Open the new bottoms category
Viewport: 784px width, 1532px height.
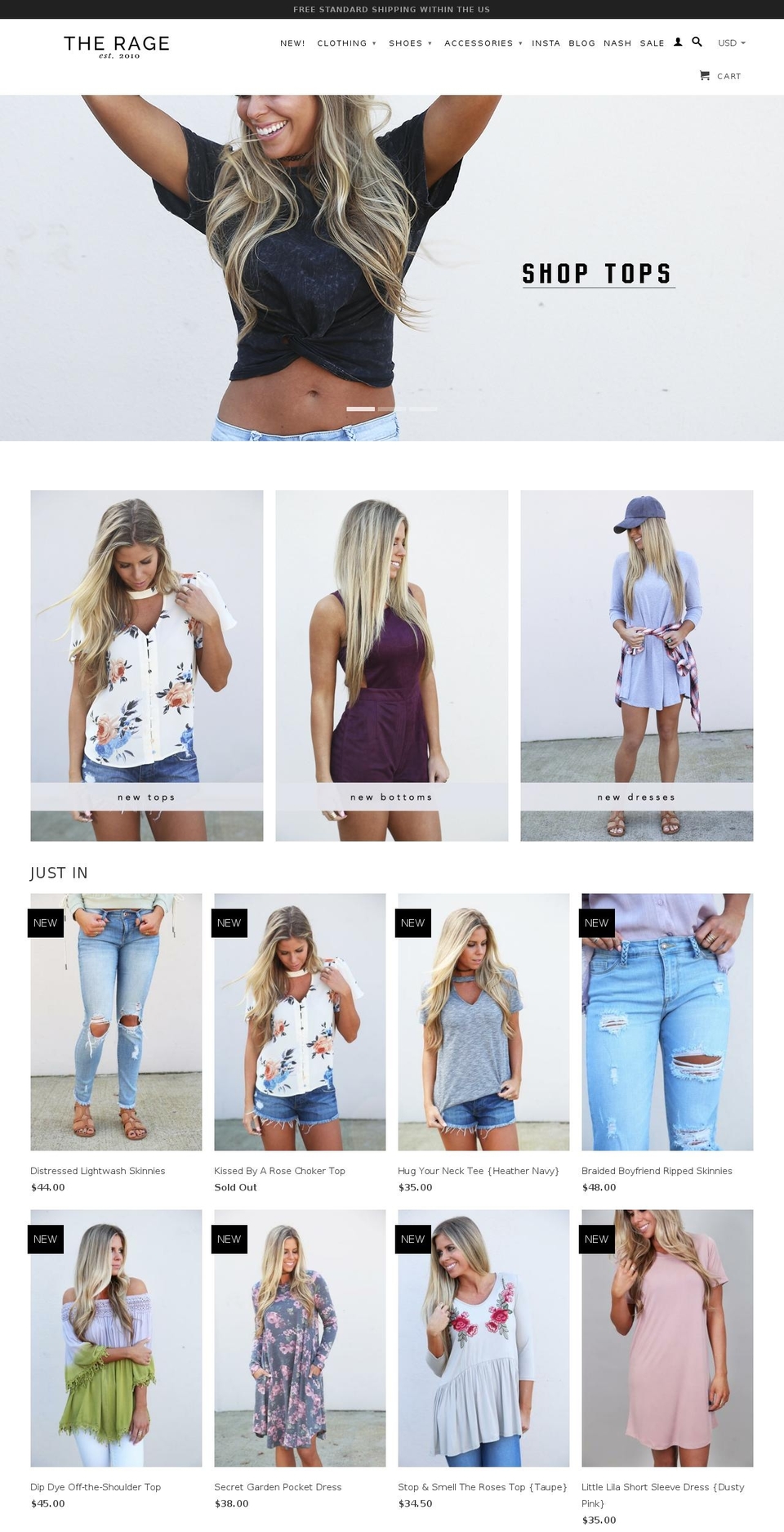391,797
